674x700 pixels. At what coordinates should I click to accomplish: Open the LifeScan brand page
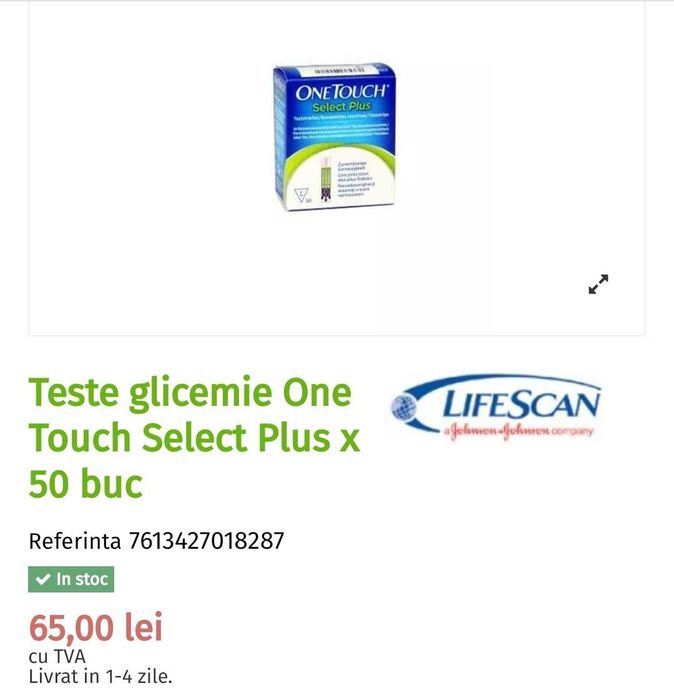[496, 408]
